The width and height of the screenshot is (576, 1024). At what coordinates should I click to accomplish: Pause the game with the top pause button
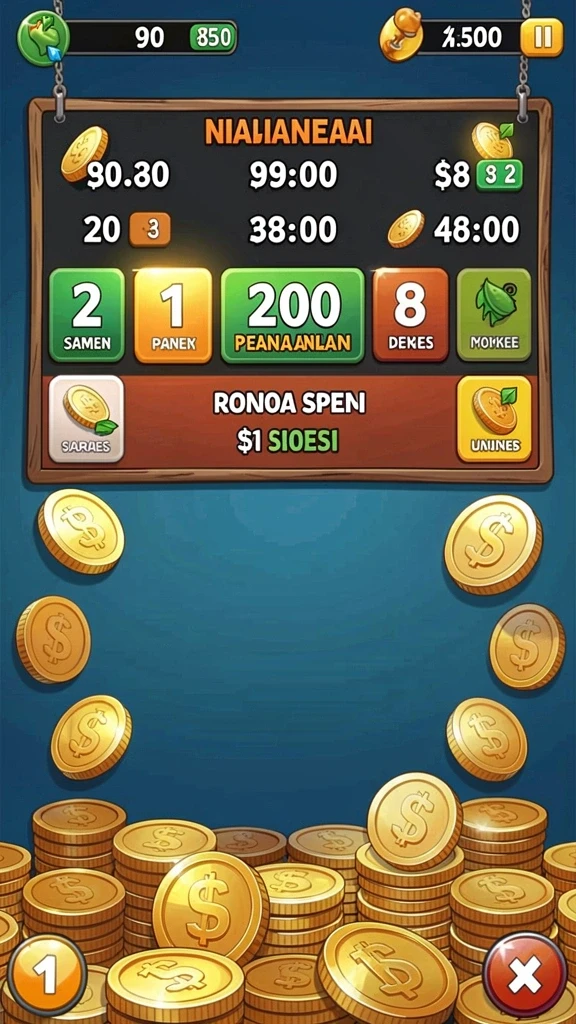pyautogui.click(x=541, y=37)
